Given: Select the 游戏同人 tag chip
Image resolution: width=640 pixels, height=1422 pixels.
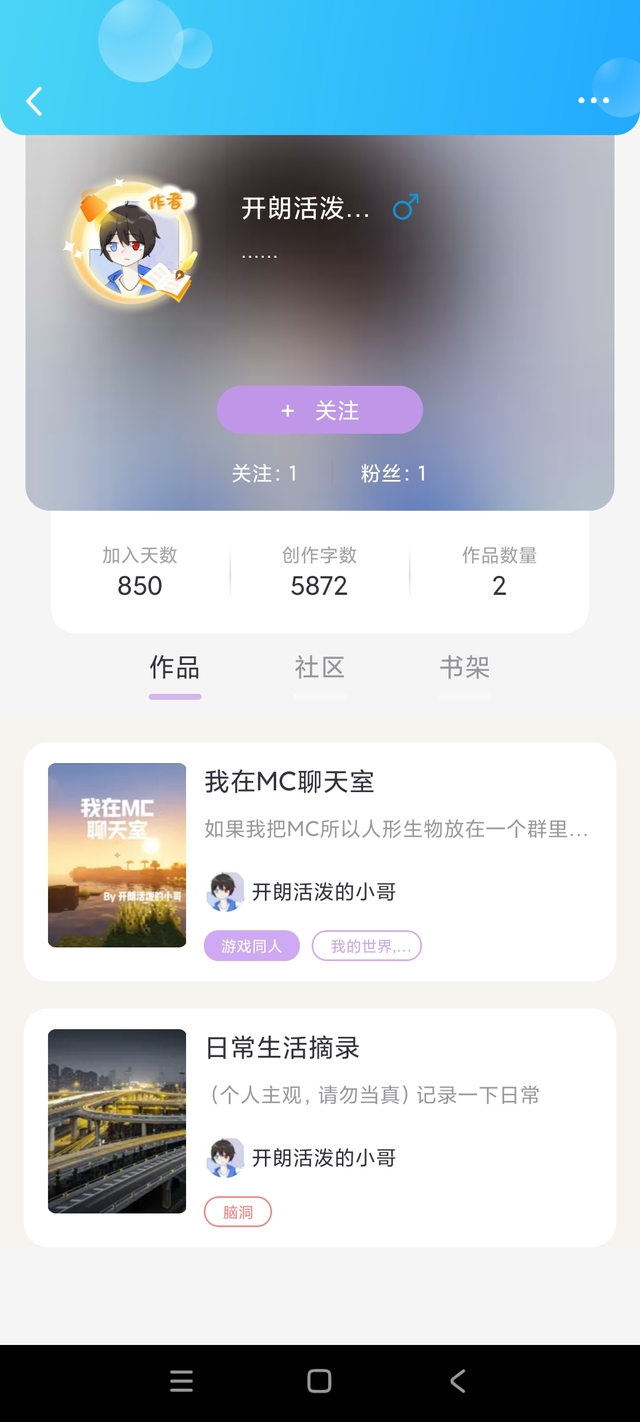Looking at the screenshot, I should click(x=252, y=946).
